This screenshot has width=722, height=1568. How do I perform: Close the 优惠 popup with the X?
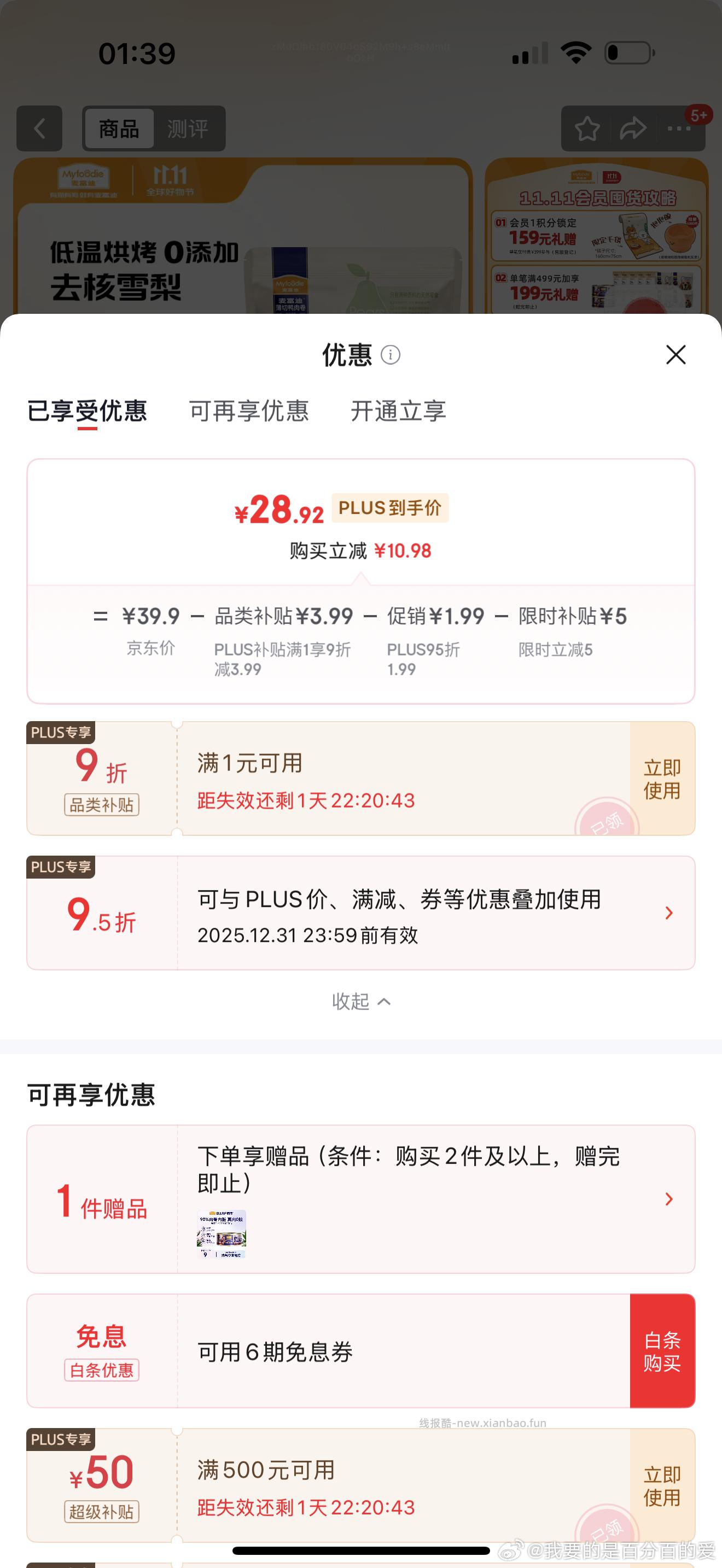(x=676, y=355)
